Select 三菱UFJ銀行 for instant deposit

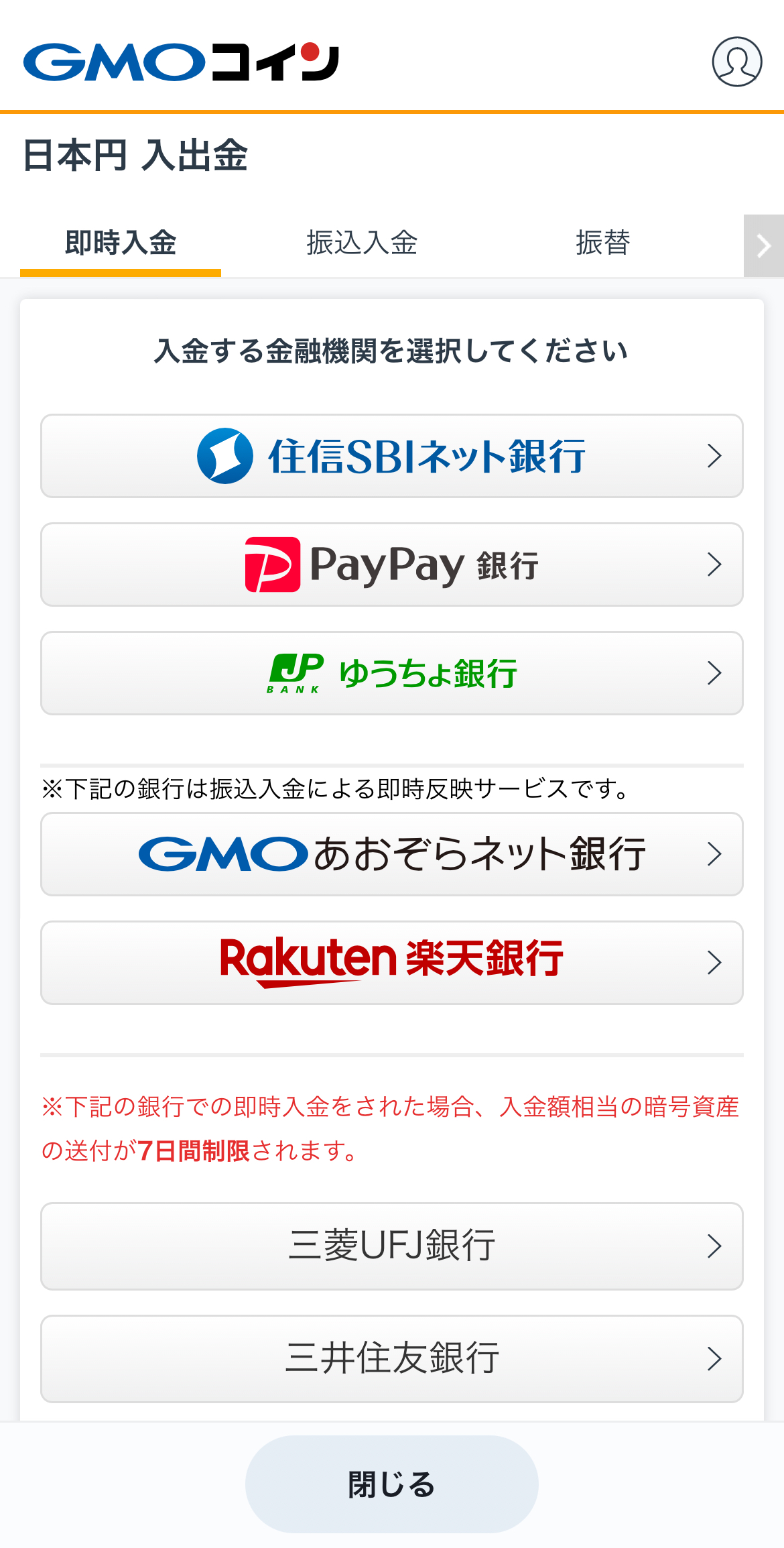[x=392, y=1246]
